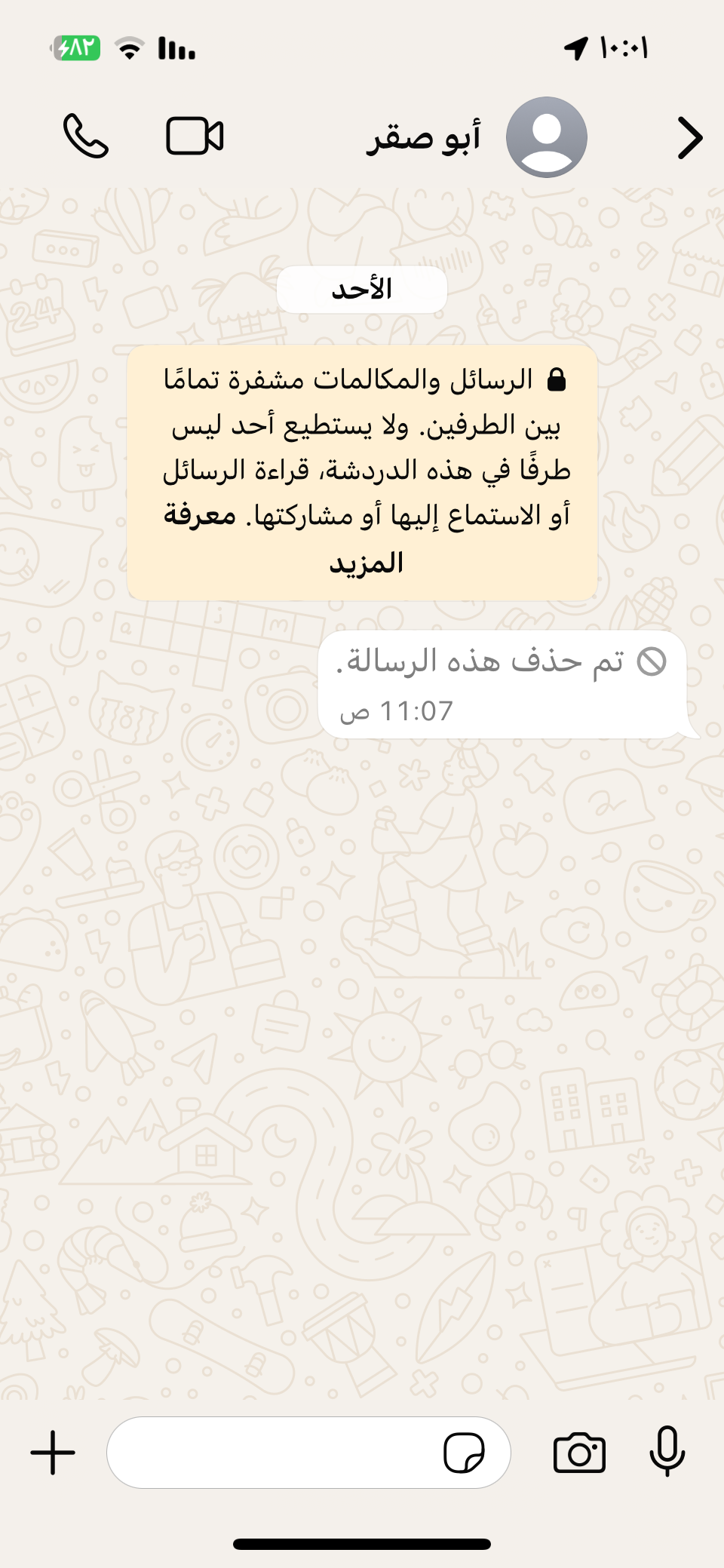Image resolution: width=724 pixels, height=1568 pixels.
Task: Go back to the chats list
Action: (689, 138)
